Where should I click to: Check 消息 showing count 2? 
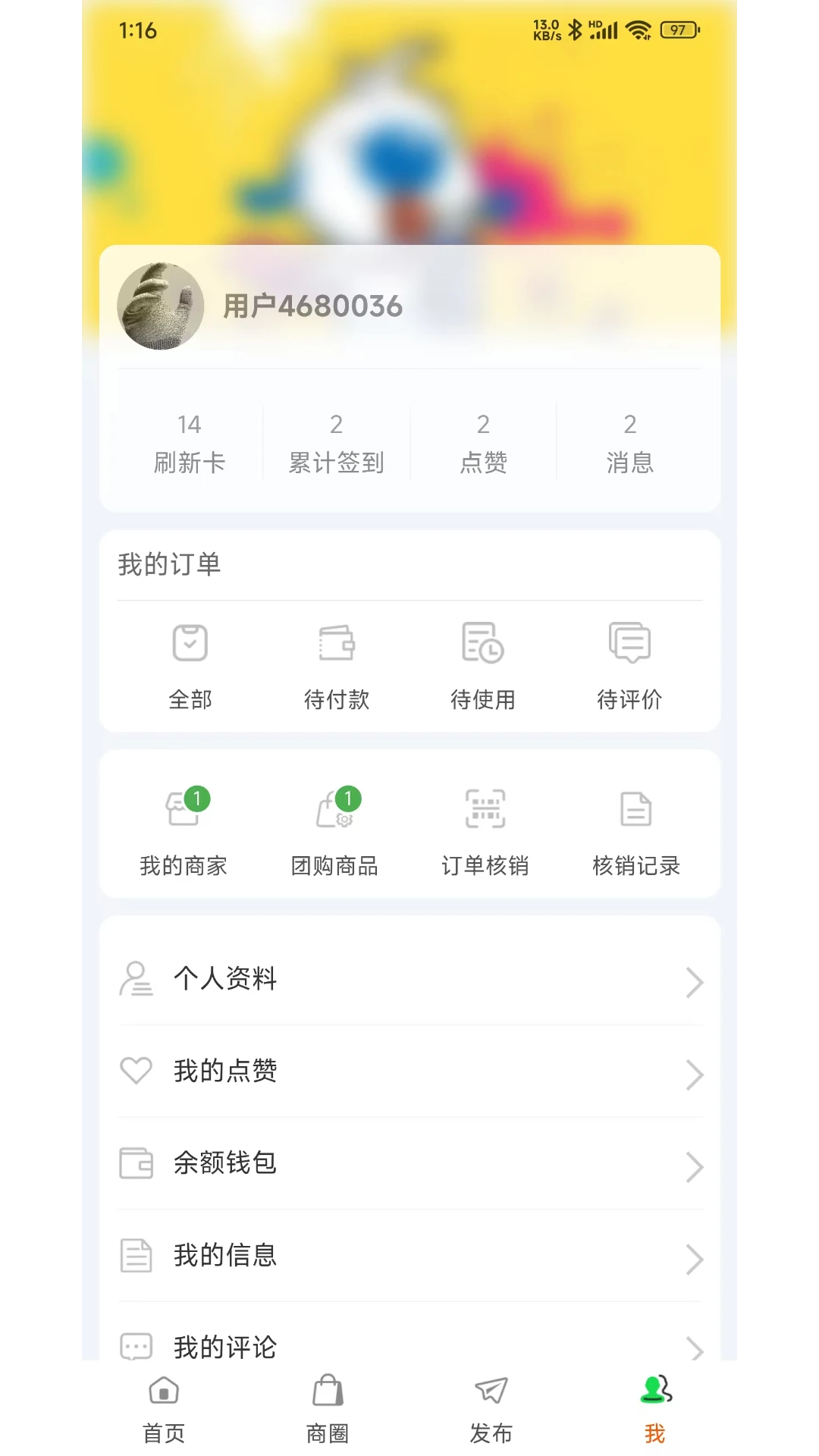(629, 442)
